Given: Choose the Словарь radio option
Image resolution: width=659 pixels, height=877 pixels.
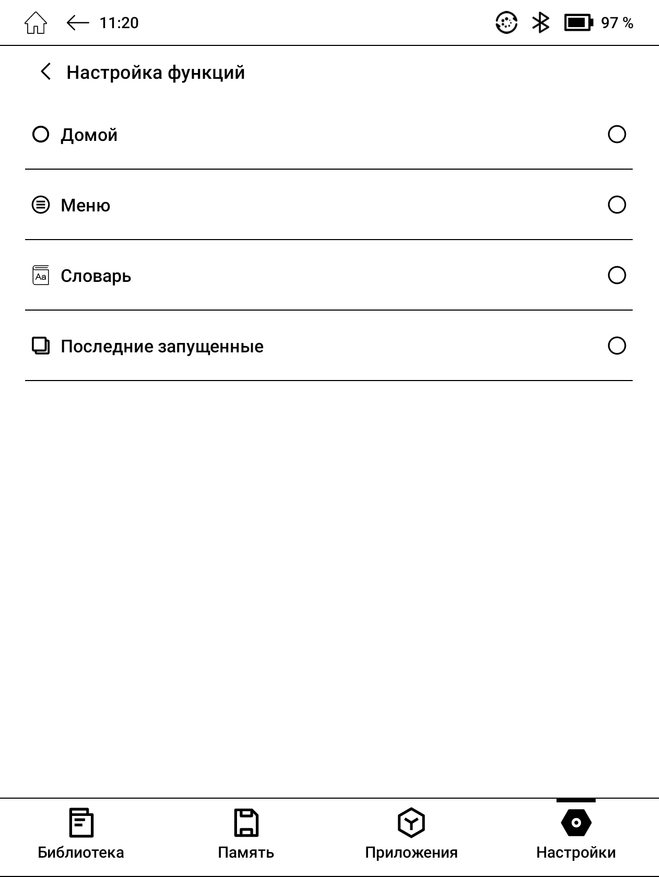Looking at the screenshot, I should [x=617, y=275].
